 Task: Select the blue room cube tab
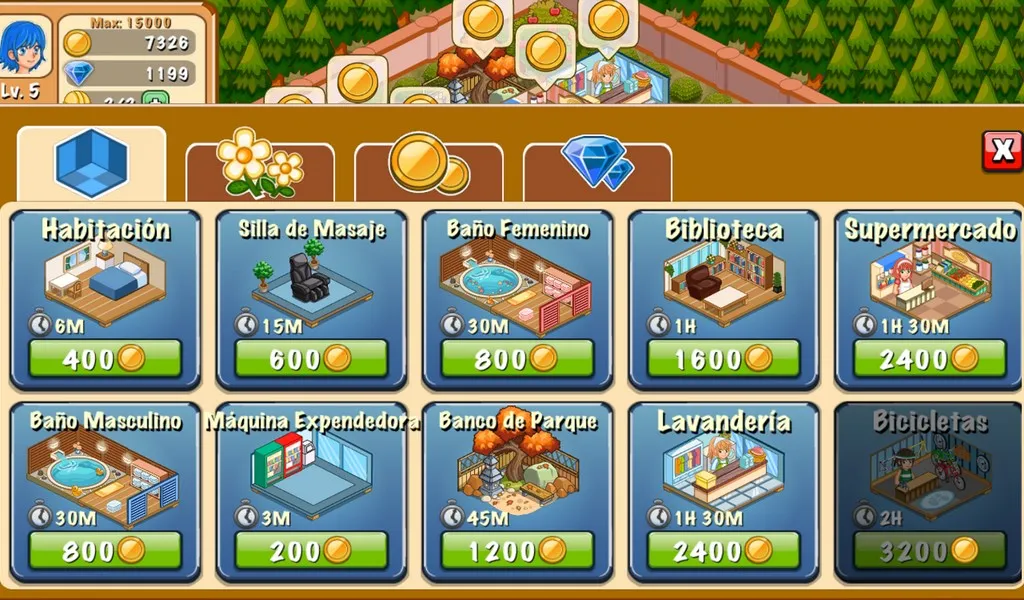92,164
